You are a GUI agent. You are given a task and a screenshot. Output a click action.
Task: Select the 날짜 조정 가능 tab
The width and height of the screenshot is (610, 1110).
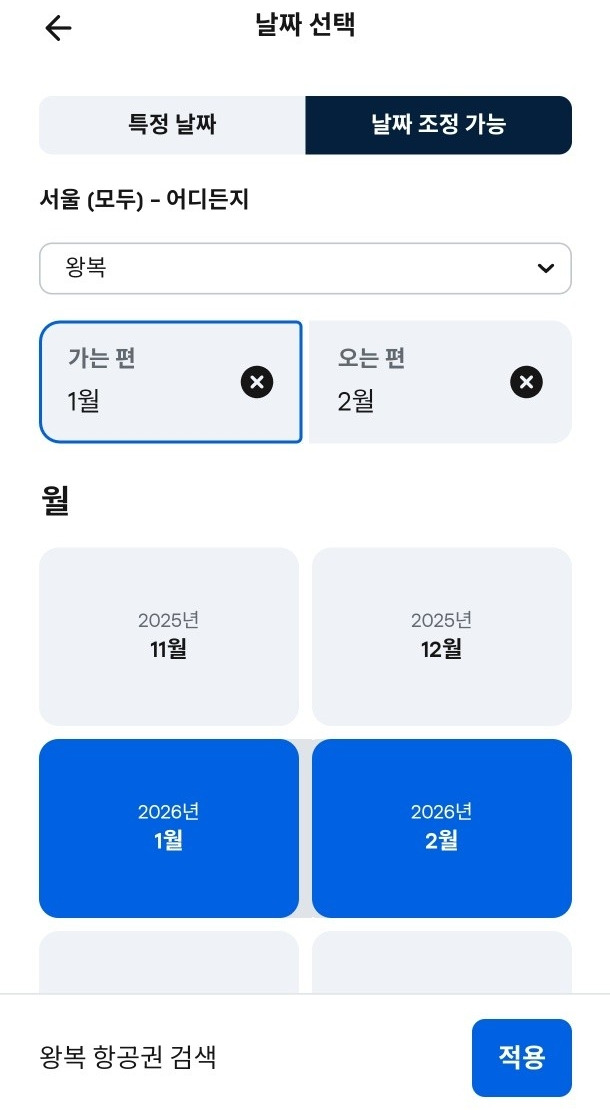tap(439, 125)
